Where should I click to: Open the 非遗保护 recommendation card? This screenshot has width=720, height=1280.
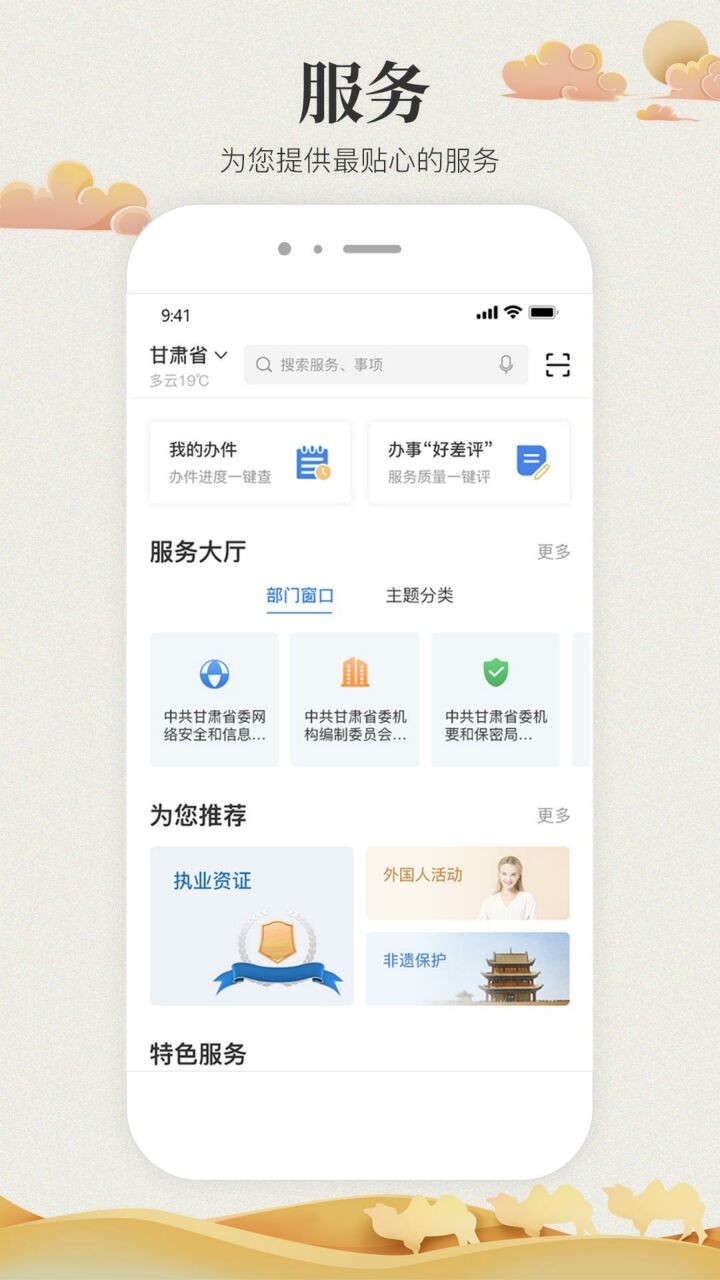pos(468,968)
